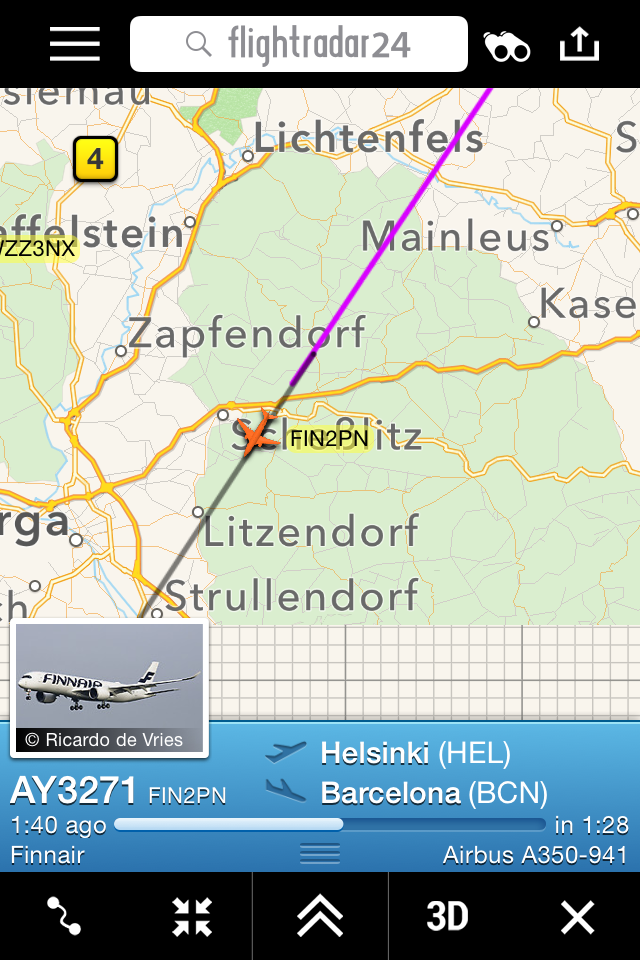Screen dimensions: 640x960
Task: Show the flight route
Action: pyautogui.click(x=64, y=916)
